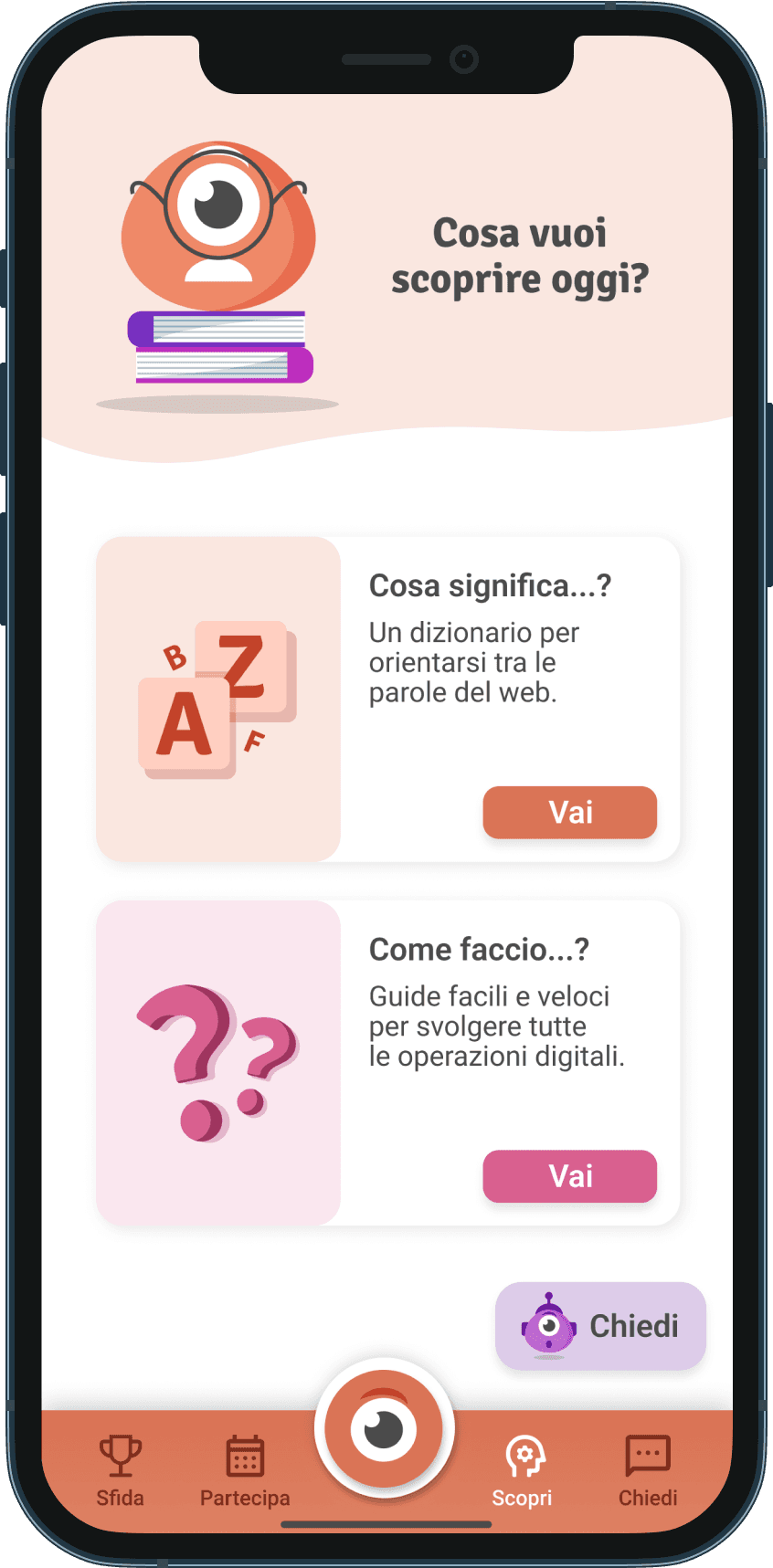Click the pink question marks illustration
Image resolution: width=773 pixels, height=1568 pixels.
(217, 1061)
